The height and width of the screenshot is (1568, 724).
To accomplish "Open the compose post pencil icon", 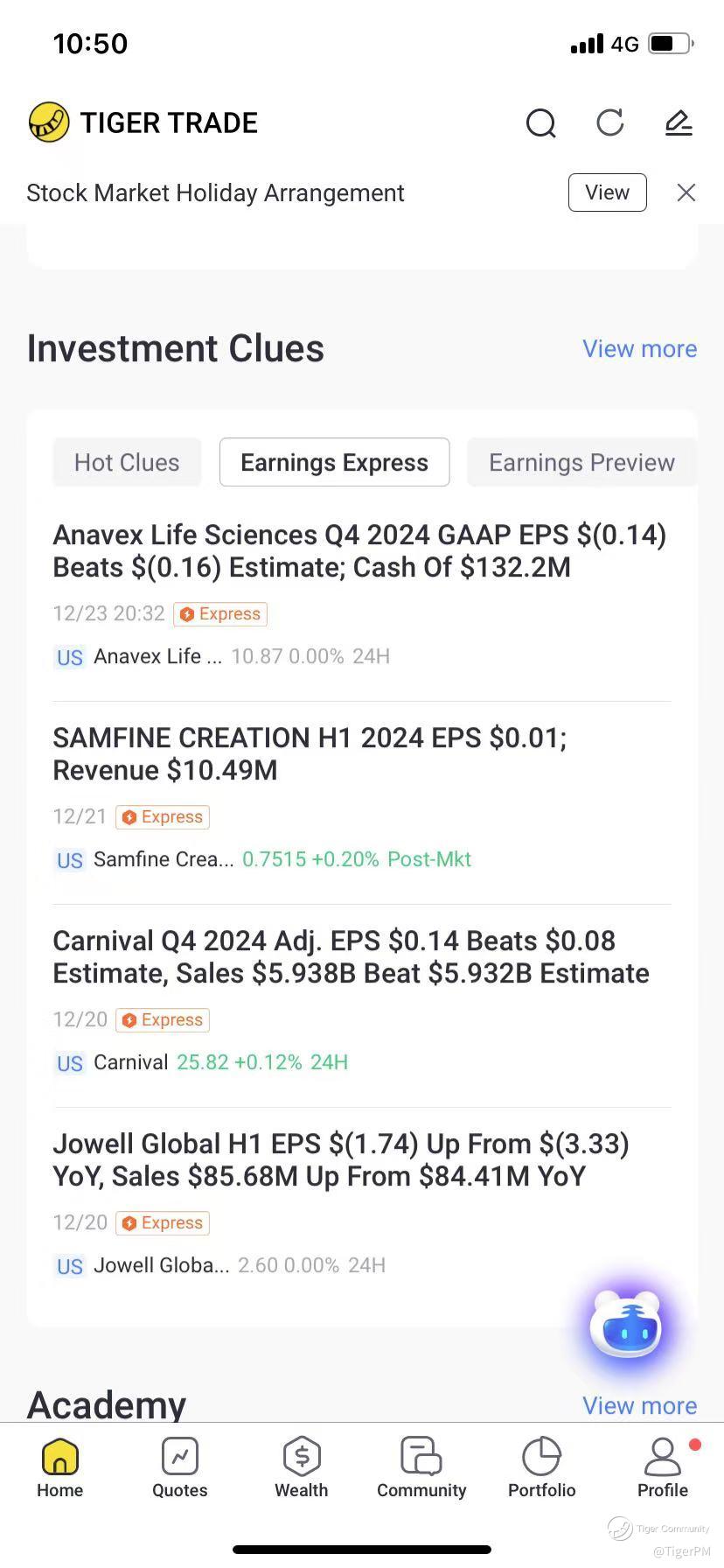I will click(x=679, y=123).
